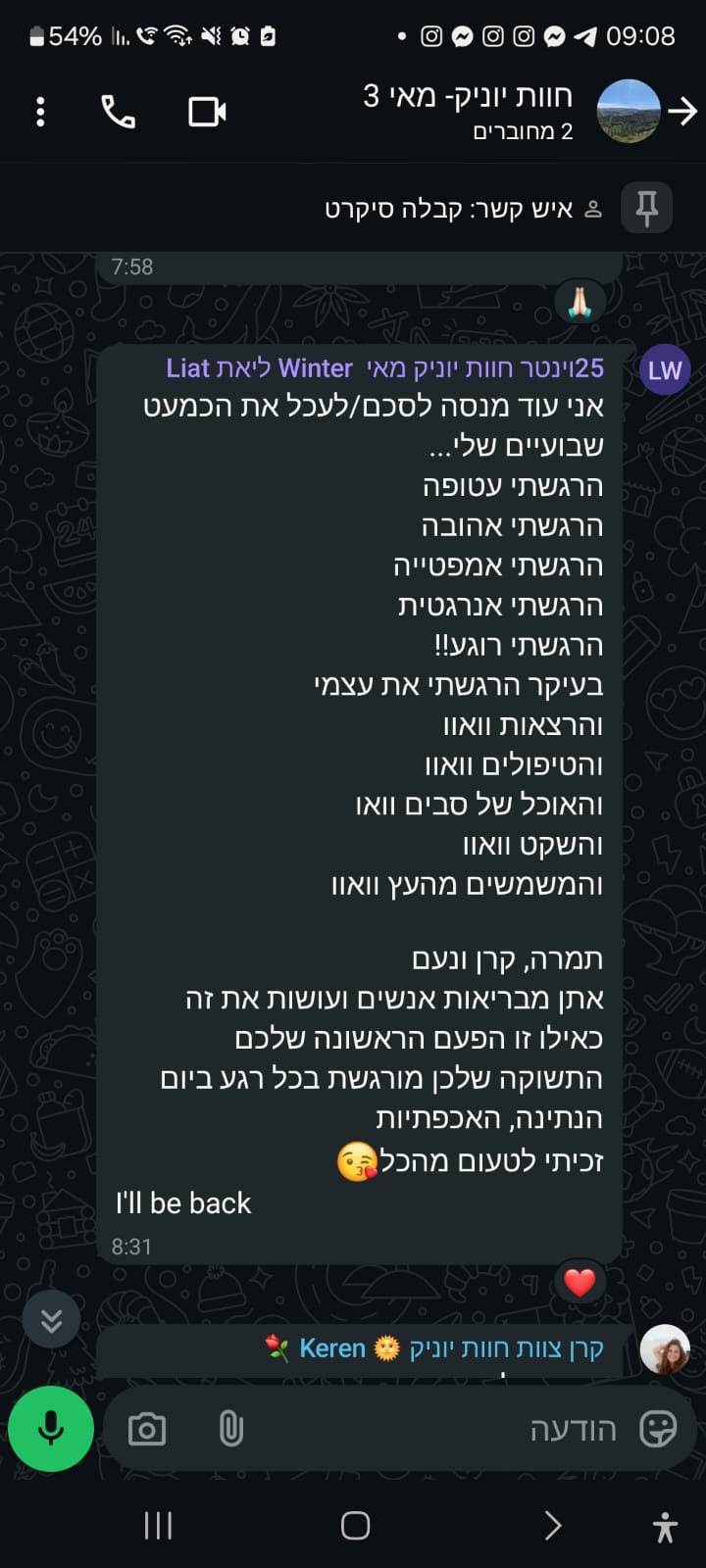
Task: Open group info for חוות יוניק- מאי 3
Action: coord(469,110)
